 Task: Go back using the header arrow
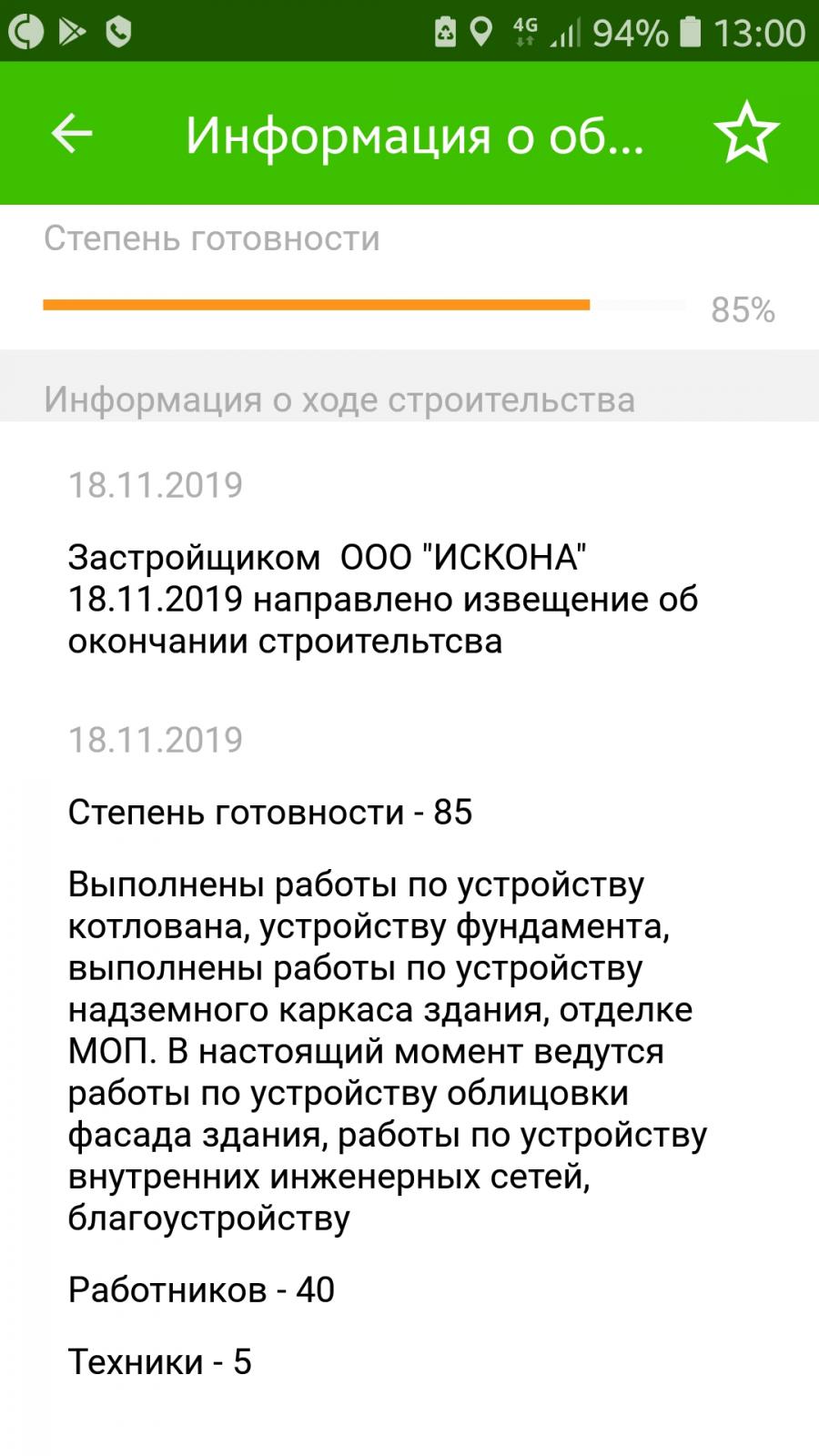pyautogui.click(x=72, y=134)
